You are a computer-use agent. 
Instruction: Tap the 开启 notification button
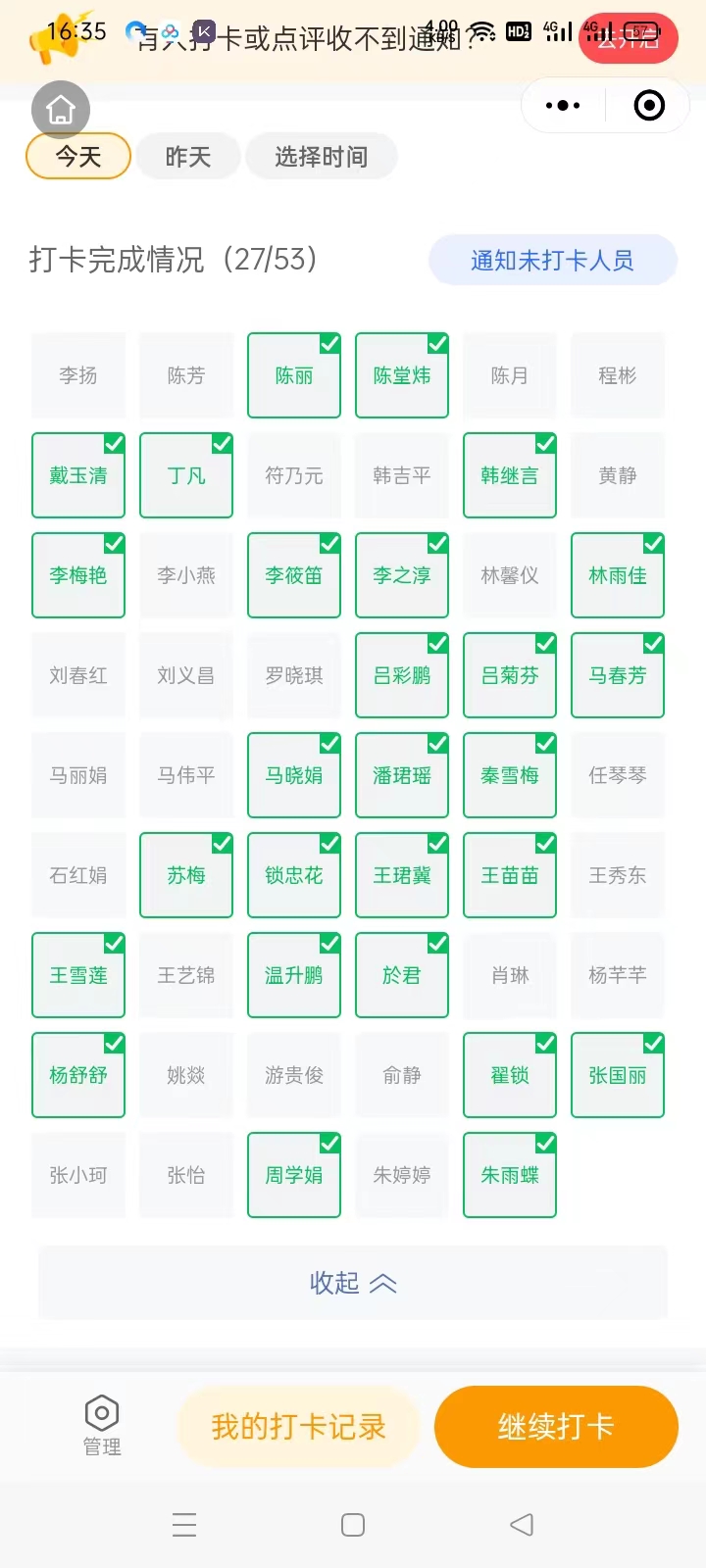[628, 39]
